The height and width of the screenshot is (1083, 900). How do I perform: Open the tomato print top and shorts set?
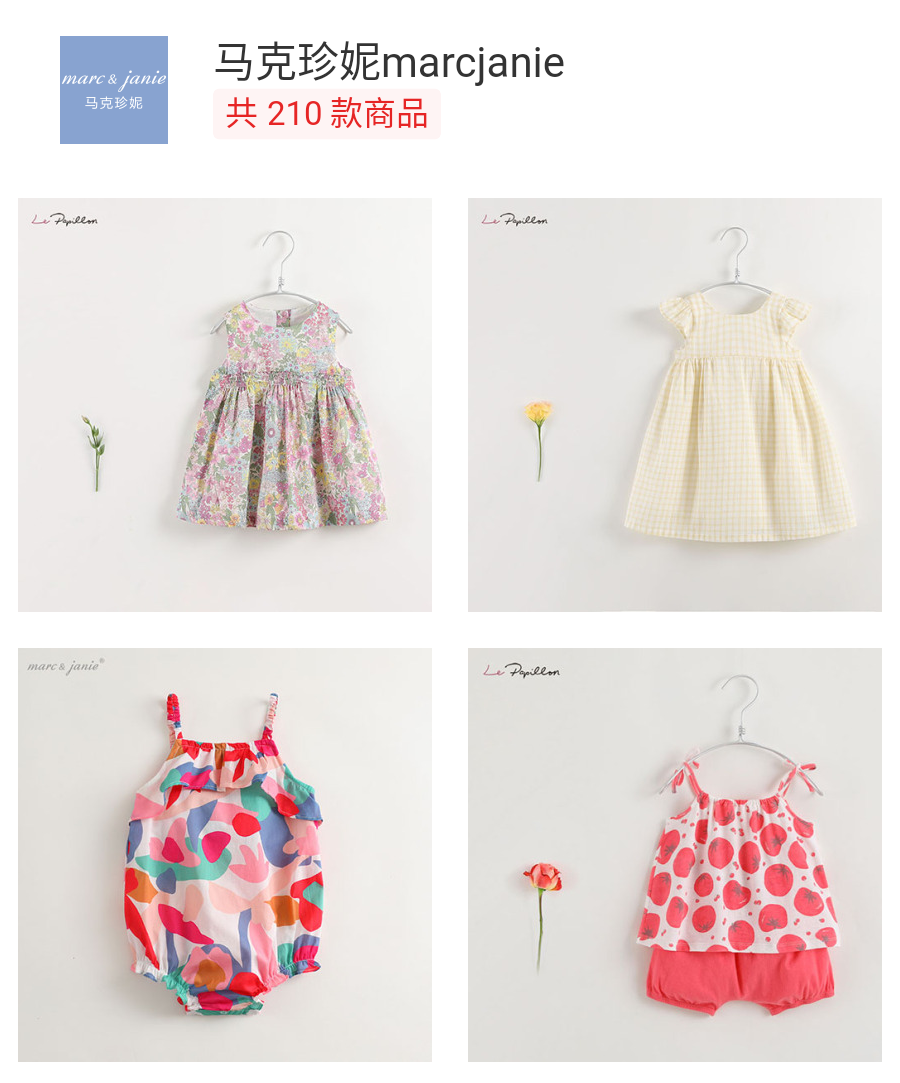point(675,855)
